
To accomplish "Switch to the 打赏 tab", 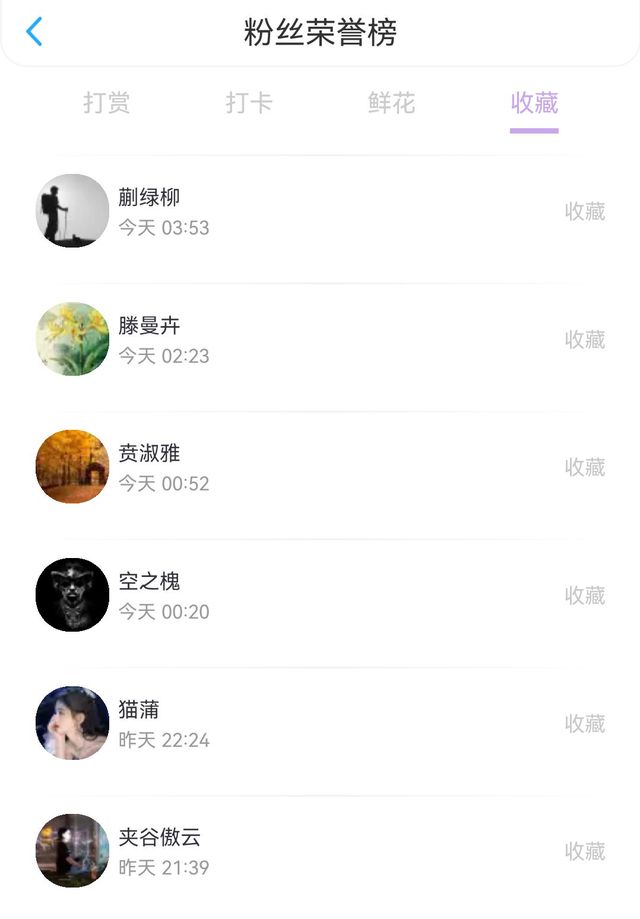I will 107,103.
